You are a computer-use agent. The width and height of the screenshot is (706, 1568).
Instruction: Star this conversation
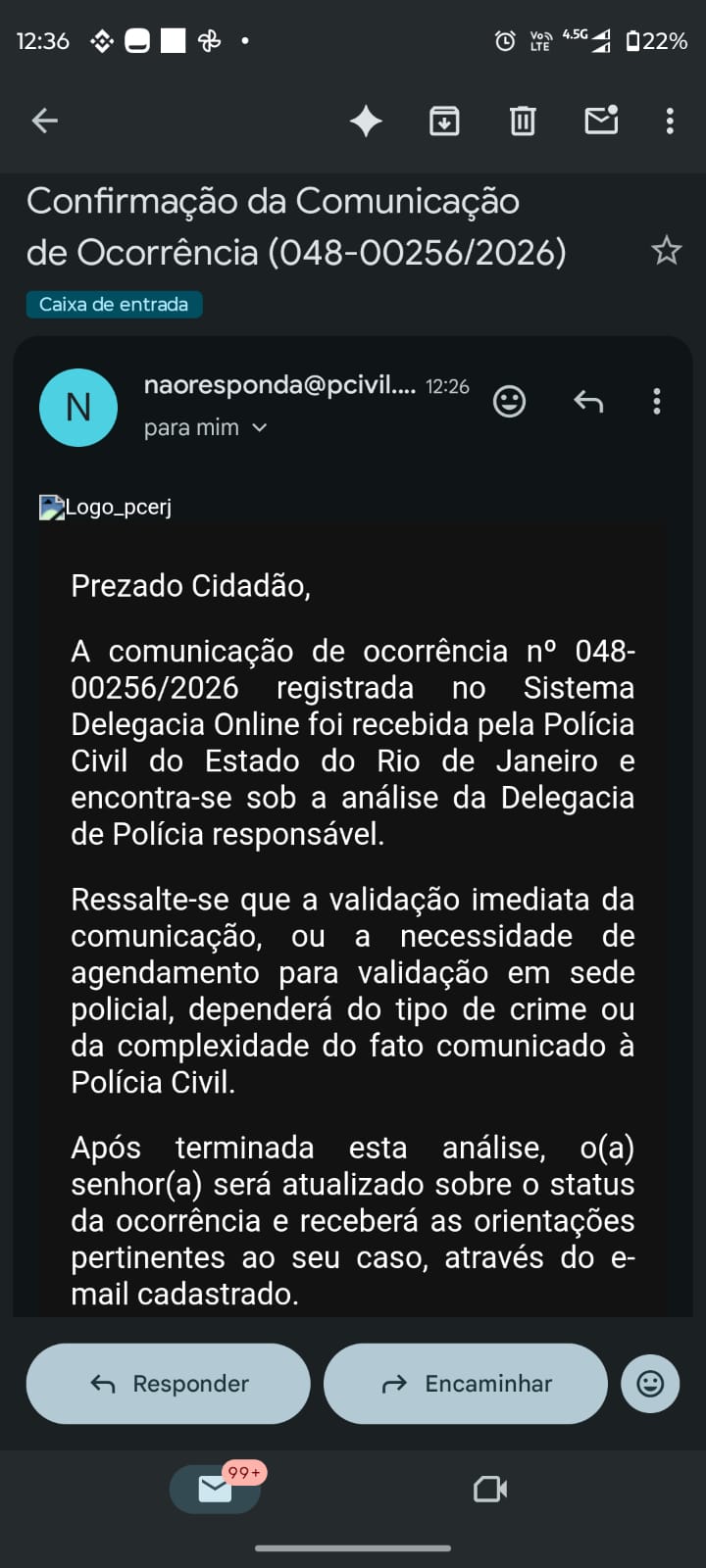[666, 251]
